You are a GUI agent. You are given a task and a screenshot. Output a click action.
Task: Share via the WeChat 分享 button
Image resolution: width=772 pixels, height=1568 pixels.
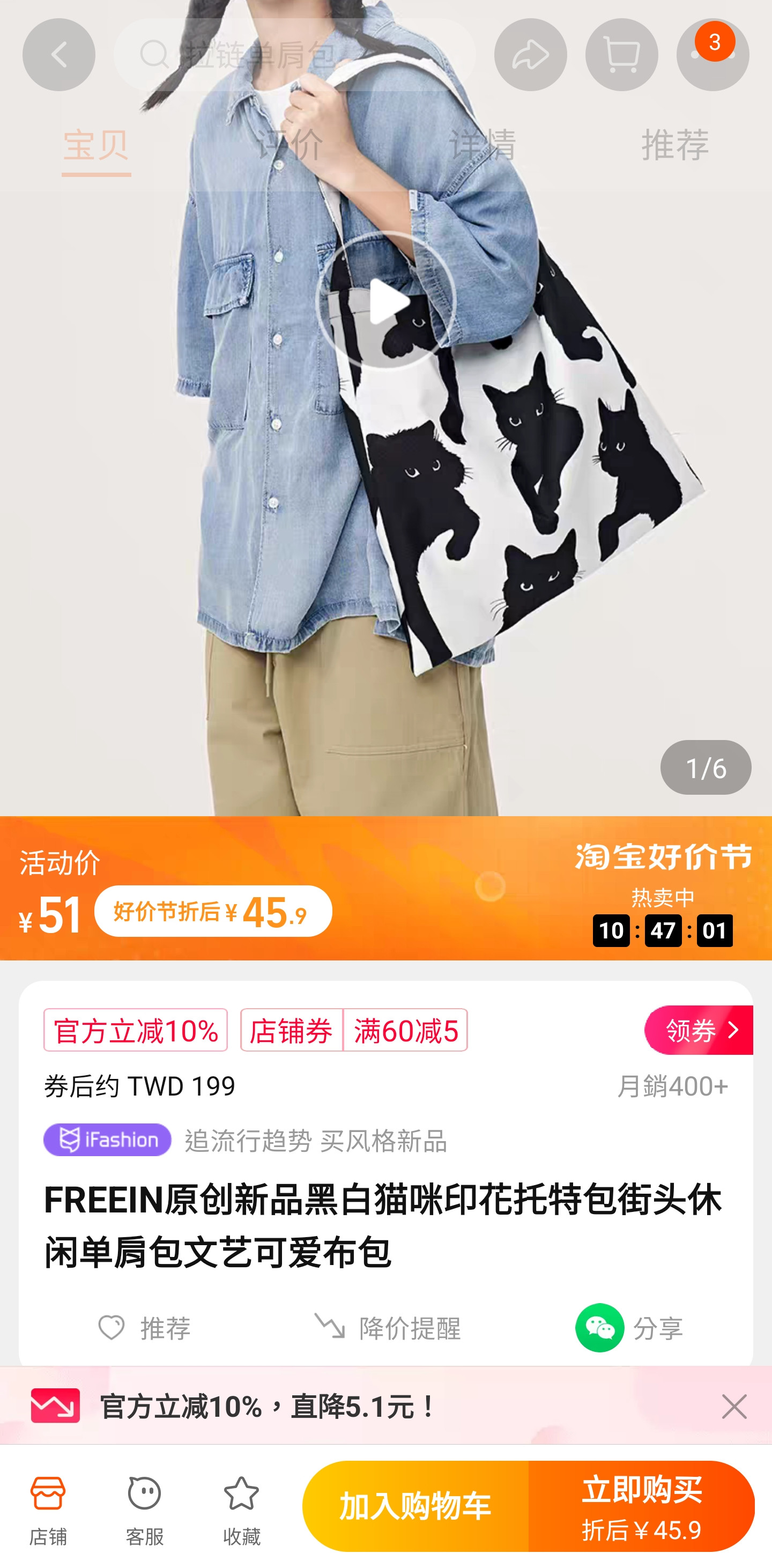pyautogui.click(x=629, y=1327)
